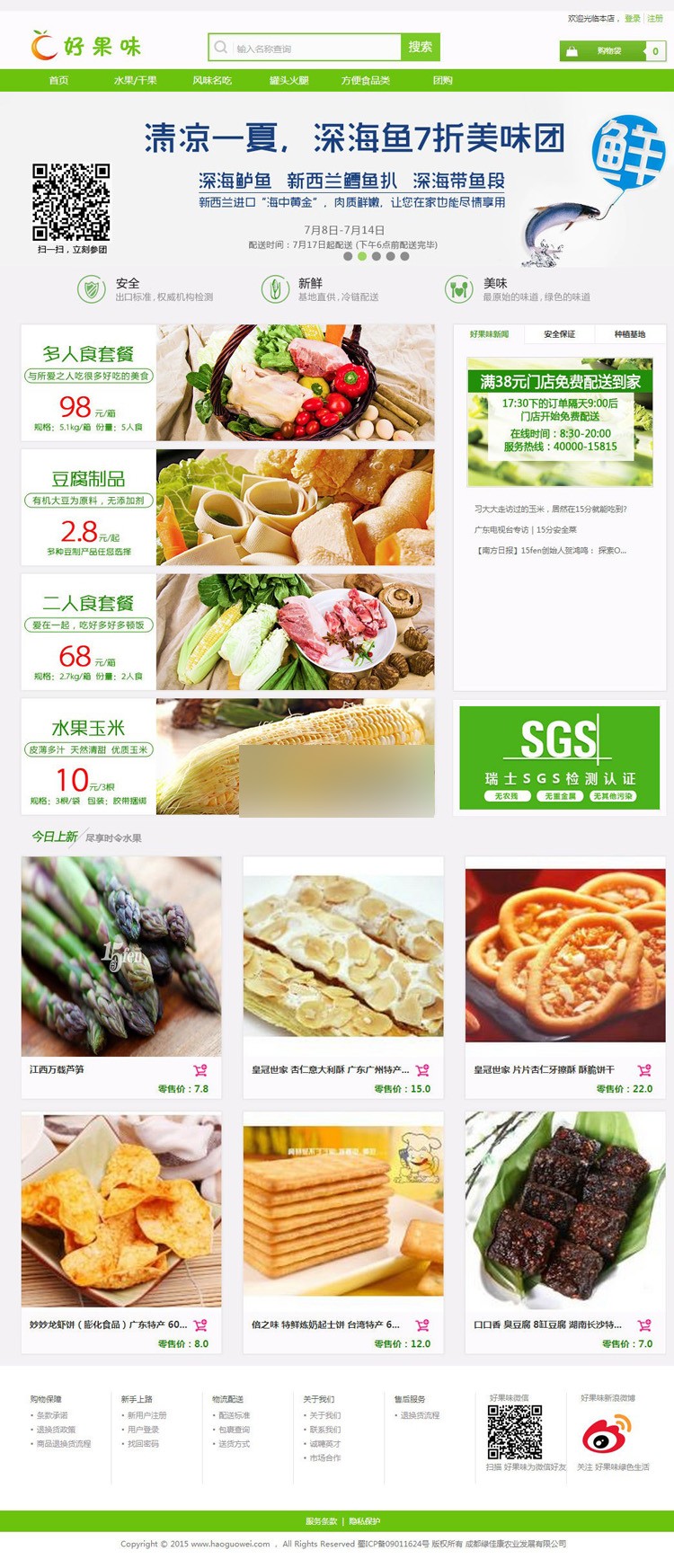This screenshot has width=674, height=1568.
Task: Go to 水果/干果 category
Action: pos(136,81)
